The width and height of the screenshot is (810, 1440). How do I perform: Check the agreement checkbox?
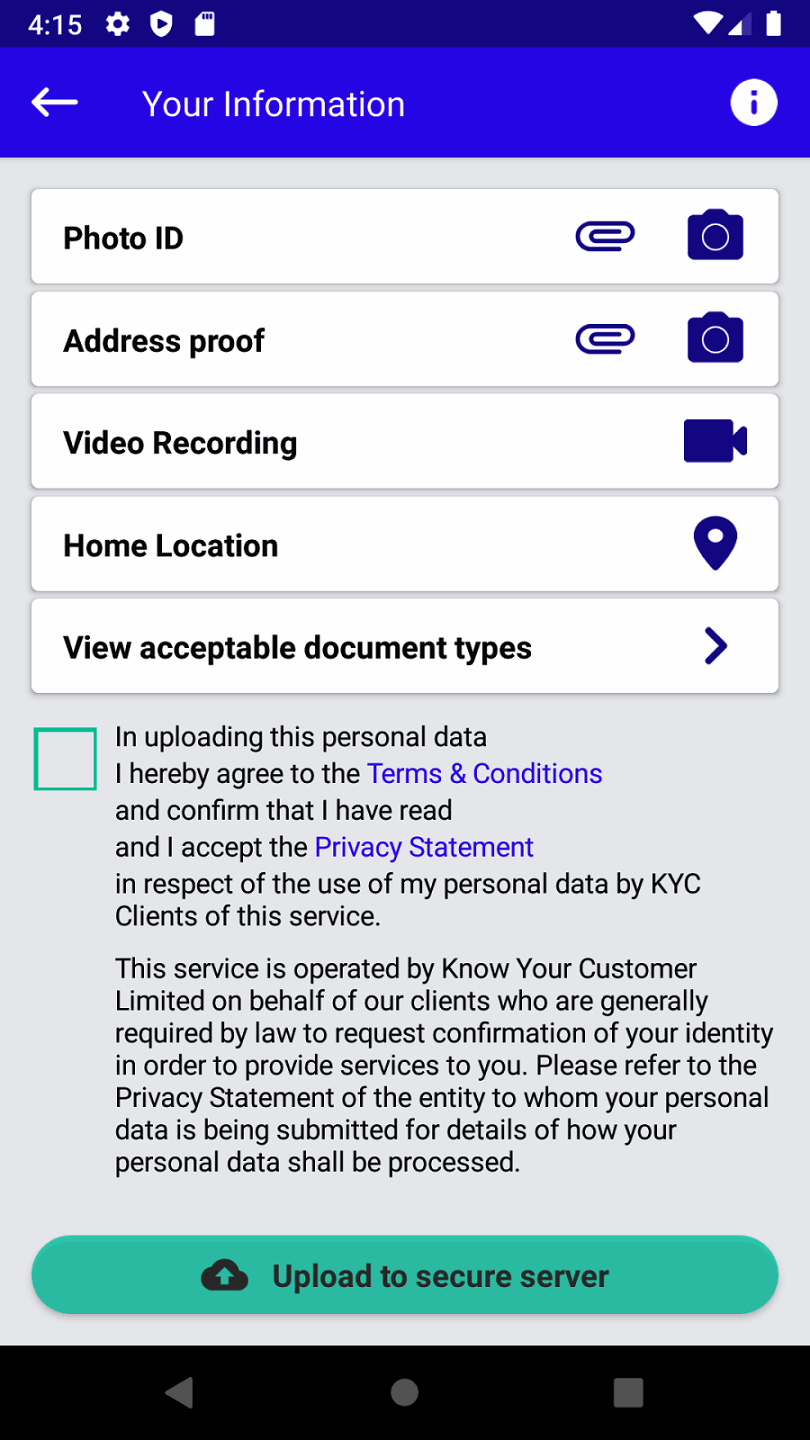point(65,759)
